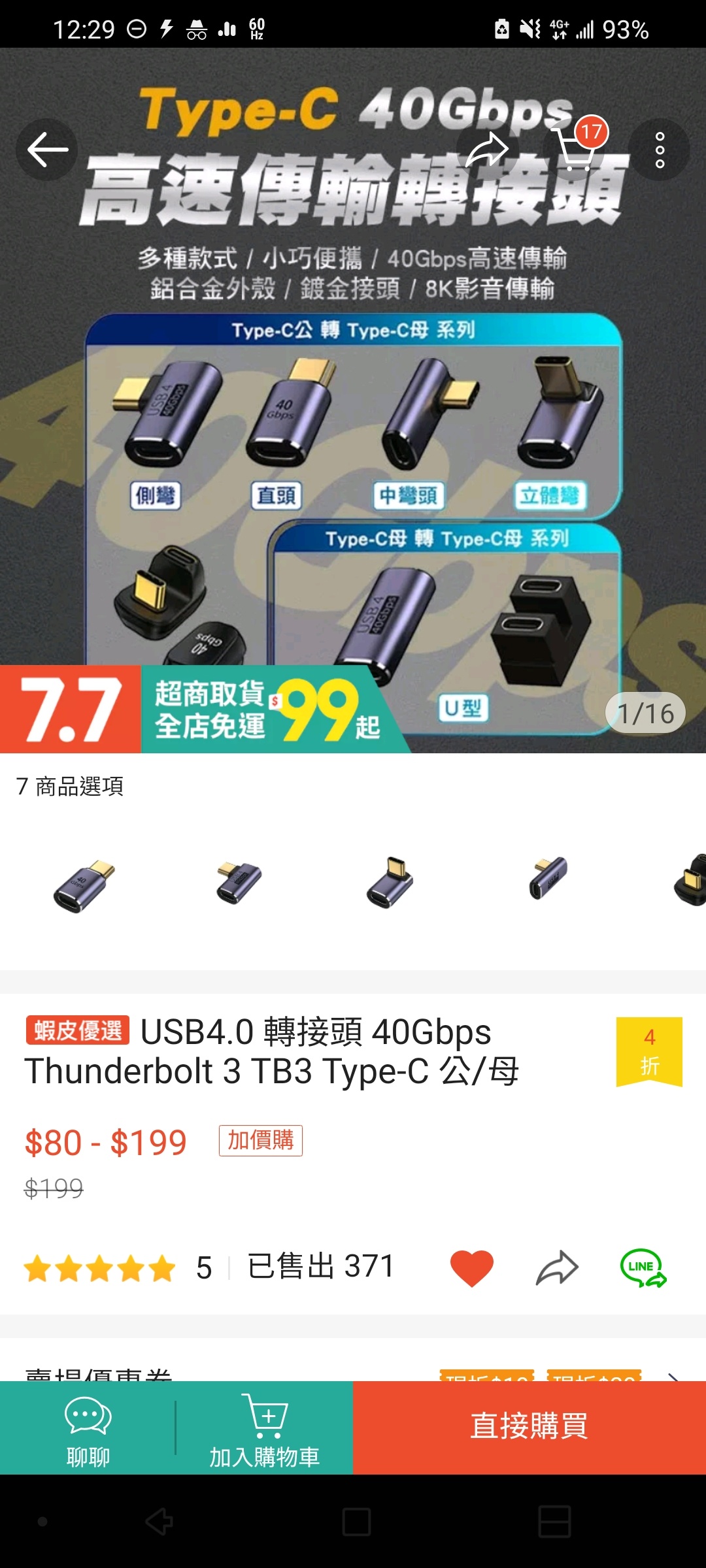Open the three-dot overflow menu
Image resolution: width=706 pixels, height=1568 pixels.
tap(659, 150)
